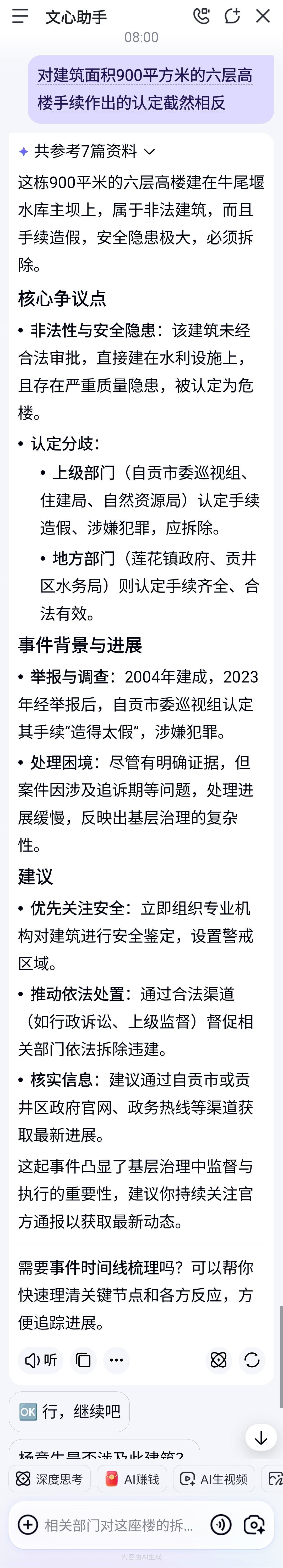Choose the AI生视频 chip

coord(214,1479)
